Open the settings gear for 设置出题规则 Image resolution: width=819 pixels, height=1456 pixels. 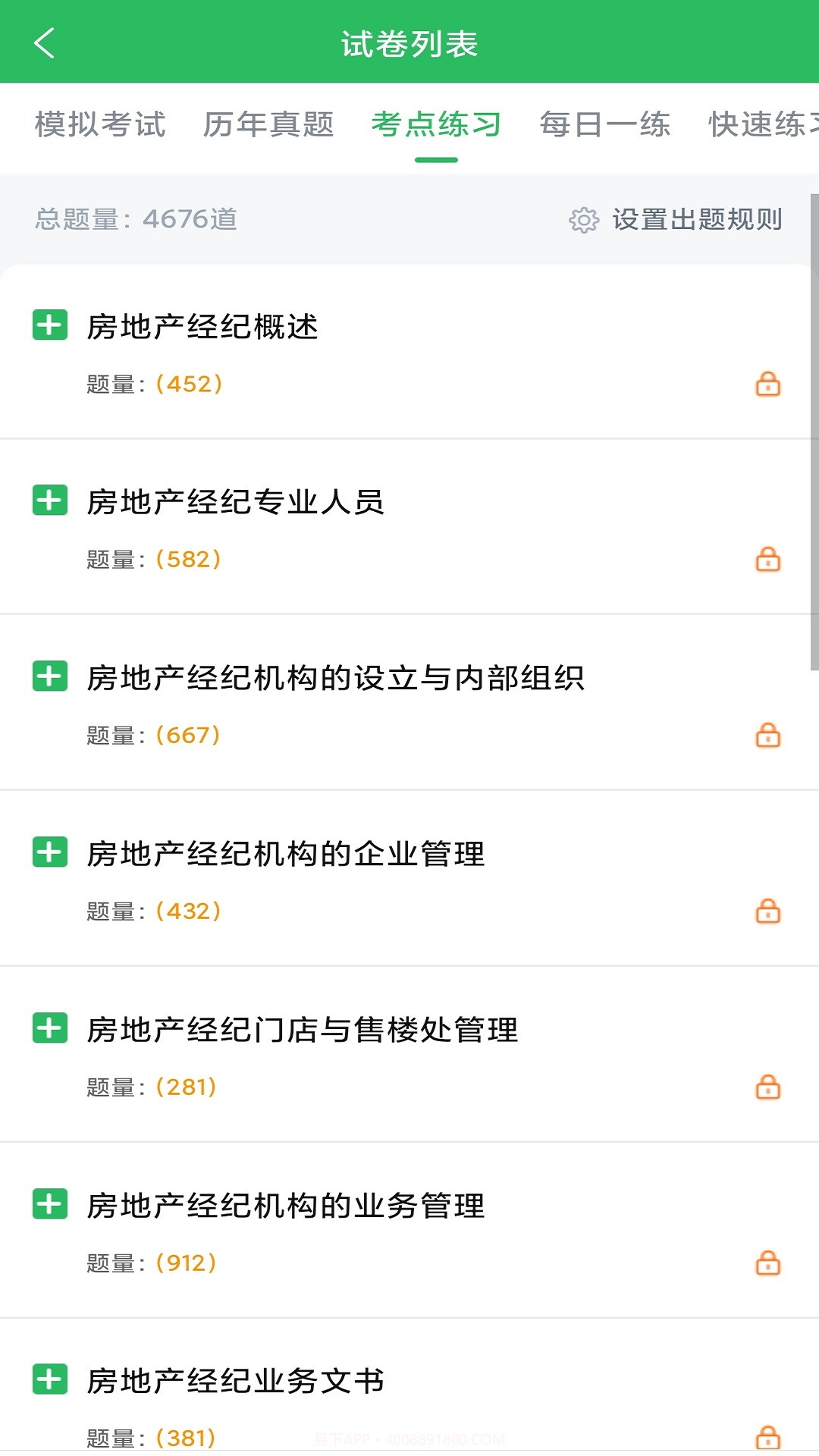584,221
